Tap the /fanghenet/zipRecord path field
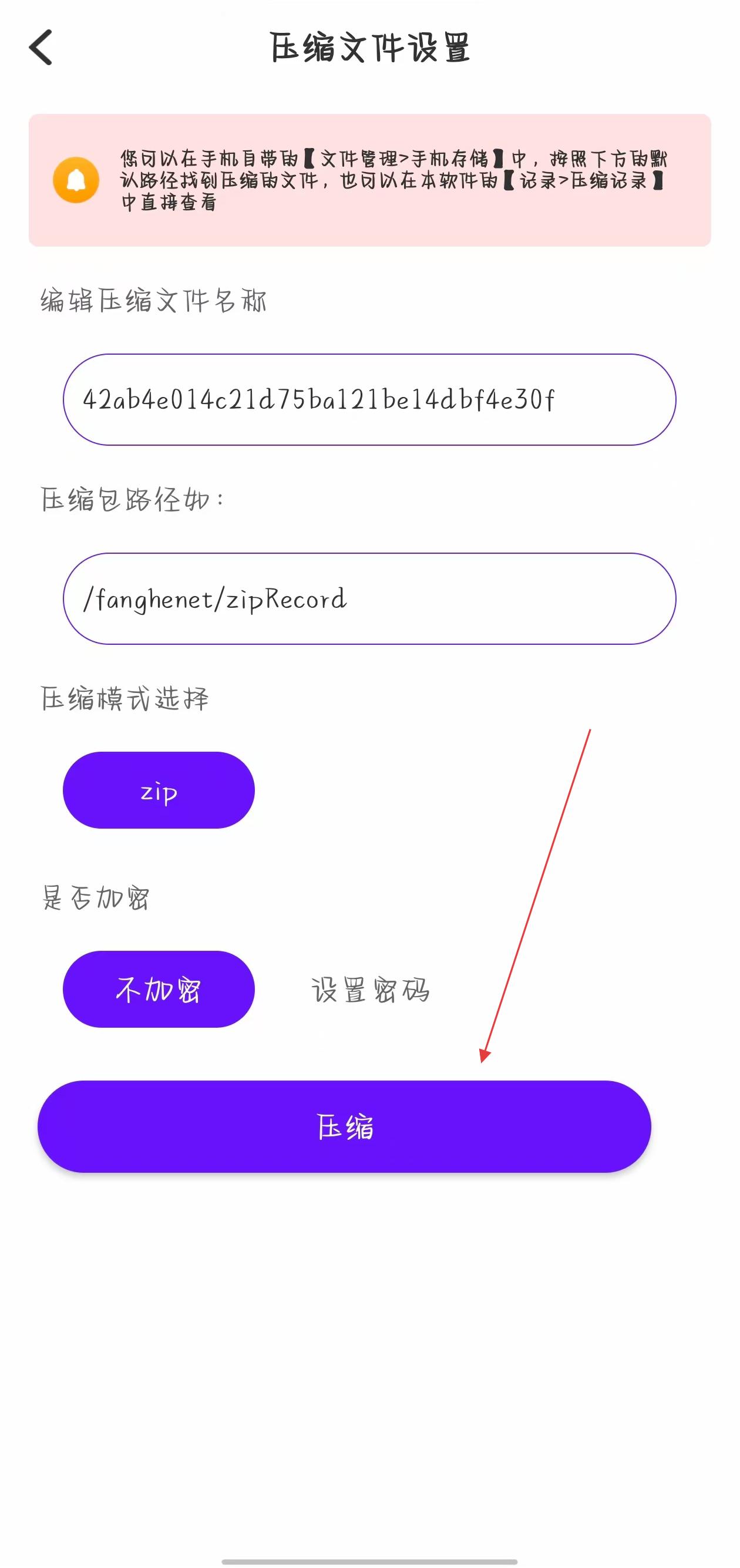Image resolution: width=740 pixels, height=1568 pixels. tap(369, 598)
